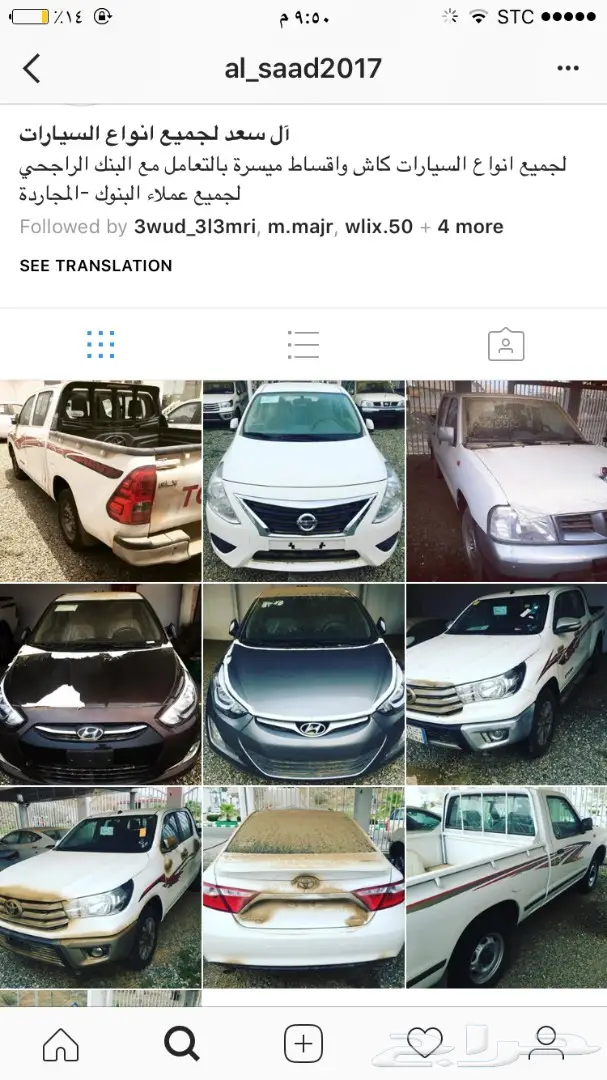The image size is (607, 1080).
Task: Open the Search and explore tab
Action: (181, 1043)
